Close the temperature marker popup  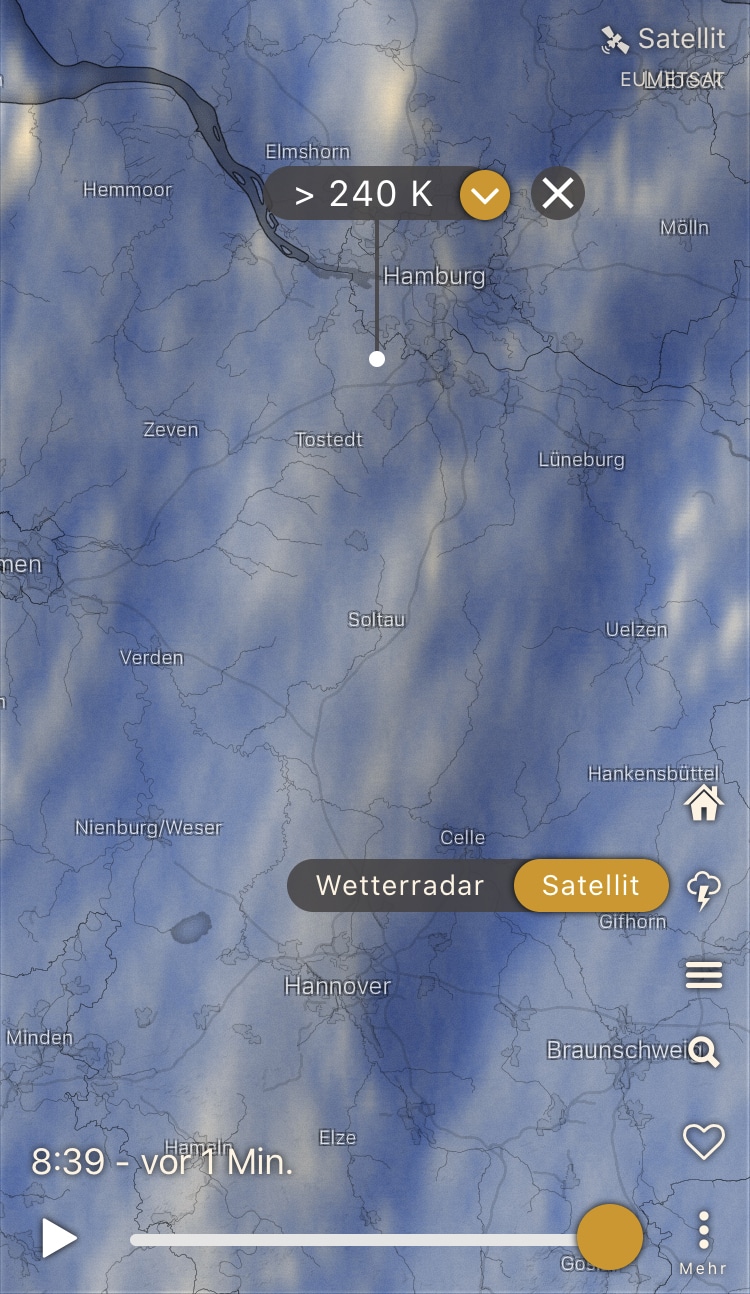[558, 193]
